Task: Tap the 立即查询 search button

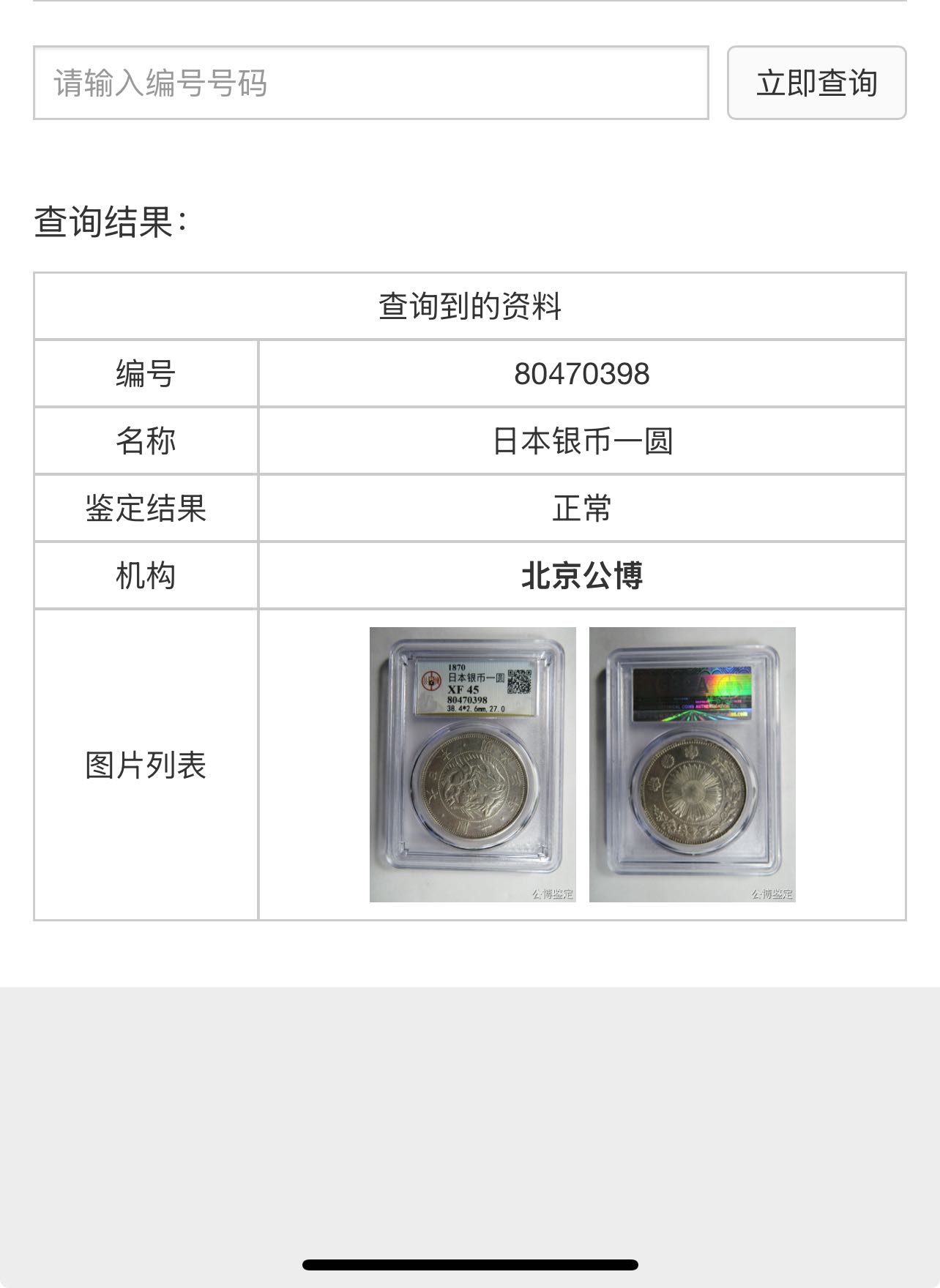Action: pos(816,83)
